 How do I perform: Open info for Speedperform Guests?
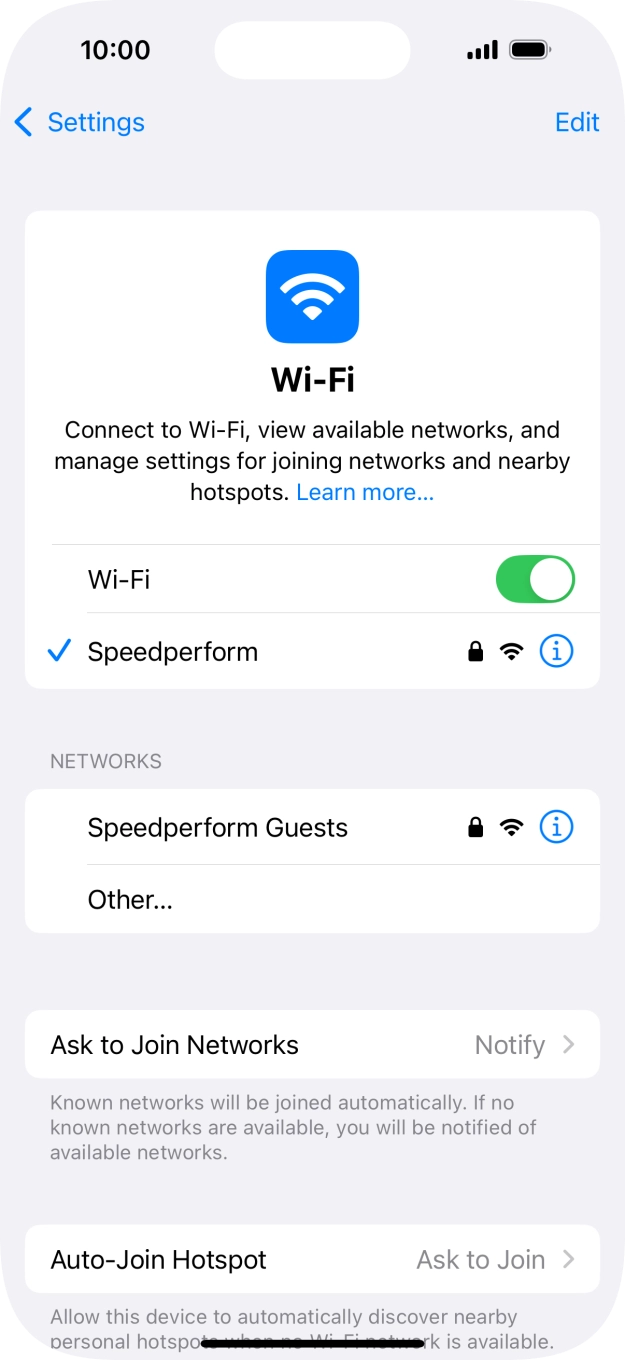coord(556,828)
